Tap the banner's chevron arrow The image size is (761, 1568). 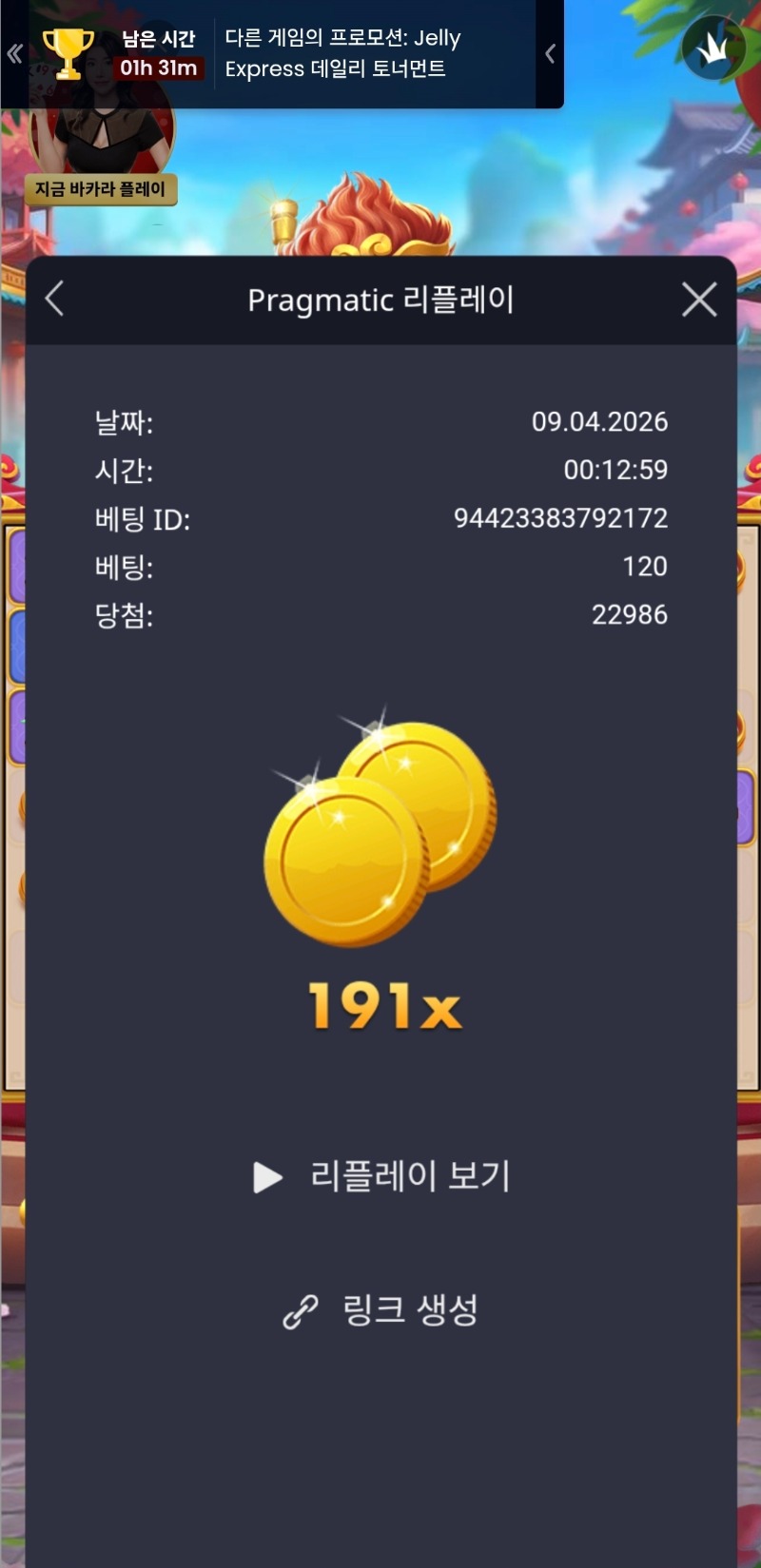click(x=550, y=53)
